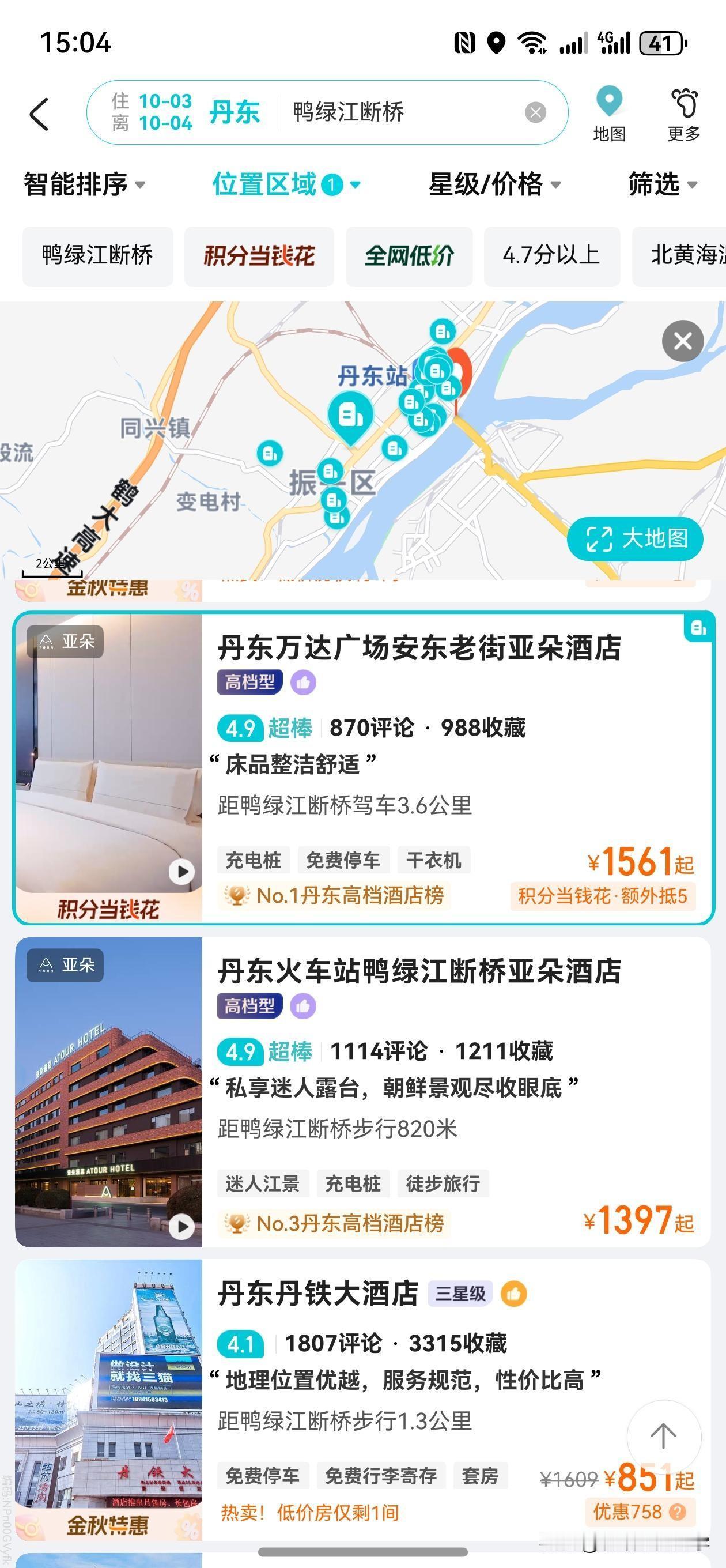Filter hotels by 4.7分以上
This screenshot has height=1568, width=726.
click(x=551, y=255)
